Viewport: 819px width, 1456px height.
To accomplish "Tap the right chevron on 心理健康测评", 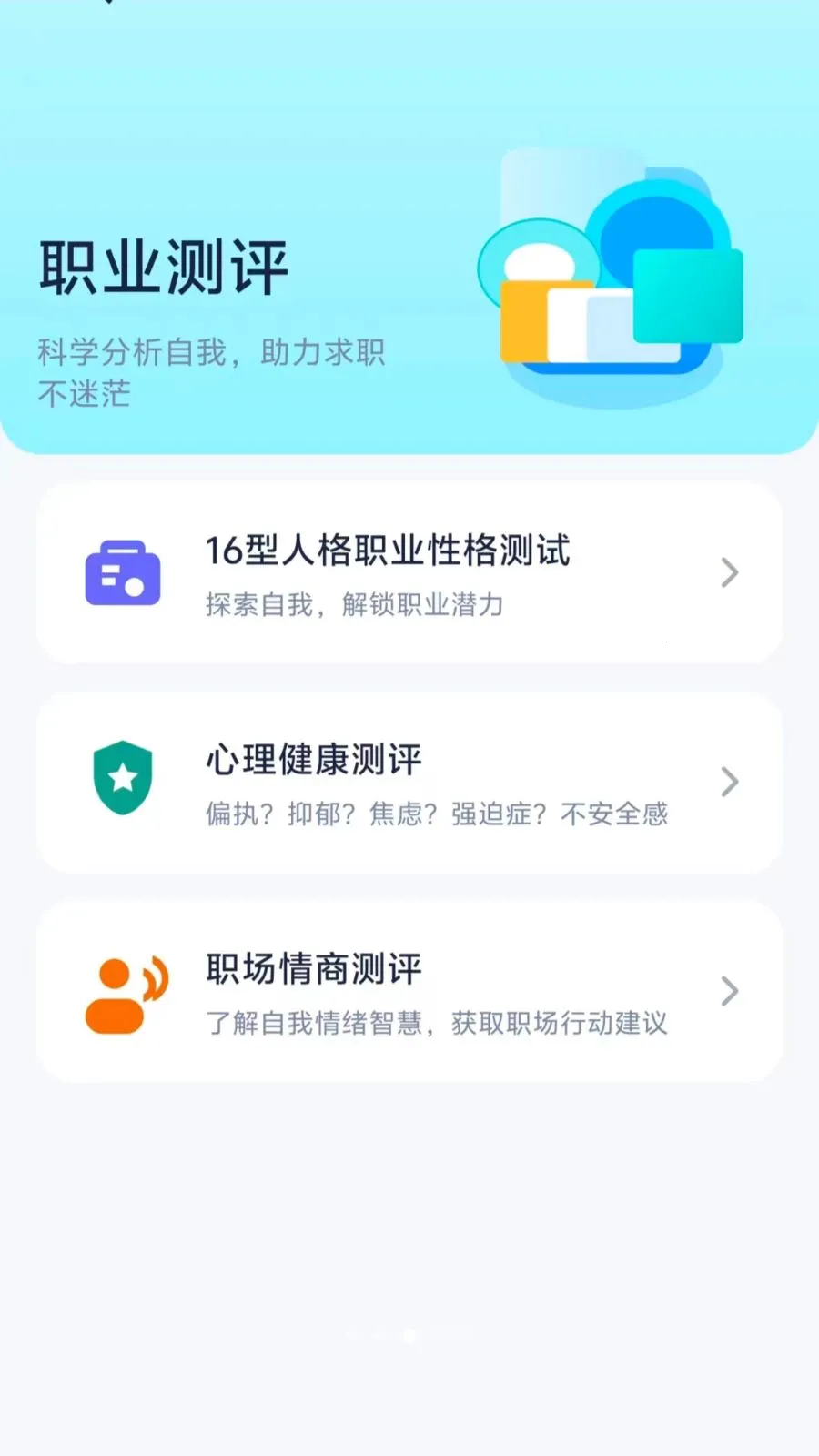I will coord(729,782).
